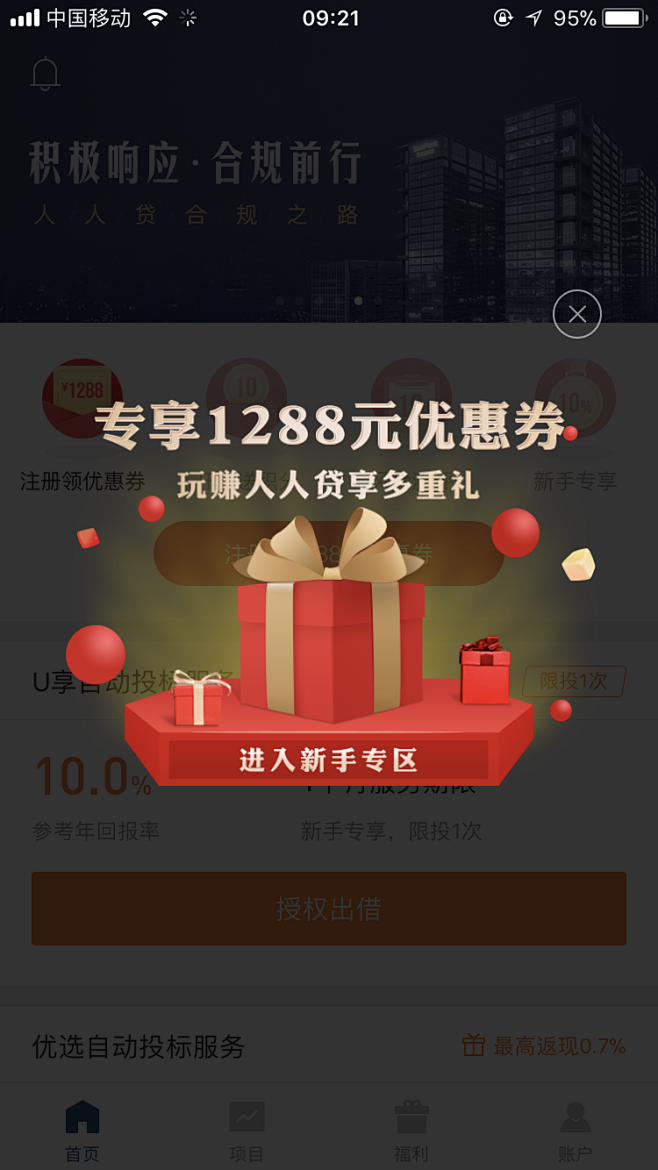658x1170 pixels.
Task: Open the notifications bell
Action: 45,74
